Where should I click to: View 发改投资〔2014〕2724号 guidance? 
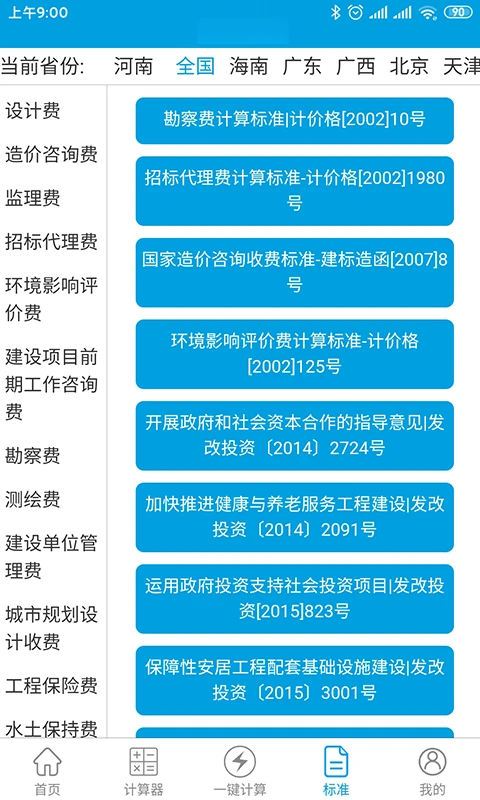(294, 436)
